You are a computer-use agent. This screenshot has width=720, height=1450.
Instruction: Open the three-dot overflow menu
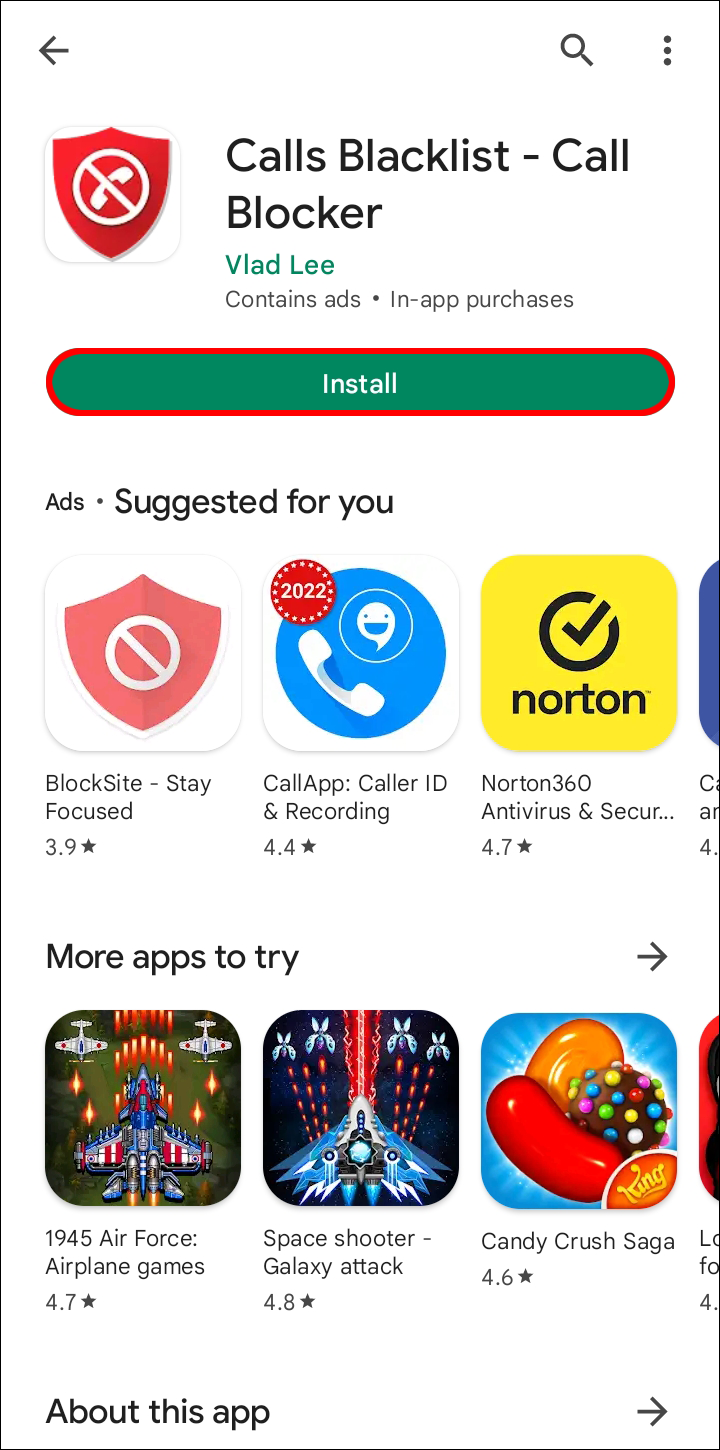coord(667,50)
